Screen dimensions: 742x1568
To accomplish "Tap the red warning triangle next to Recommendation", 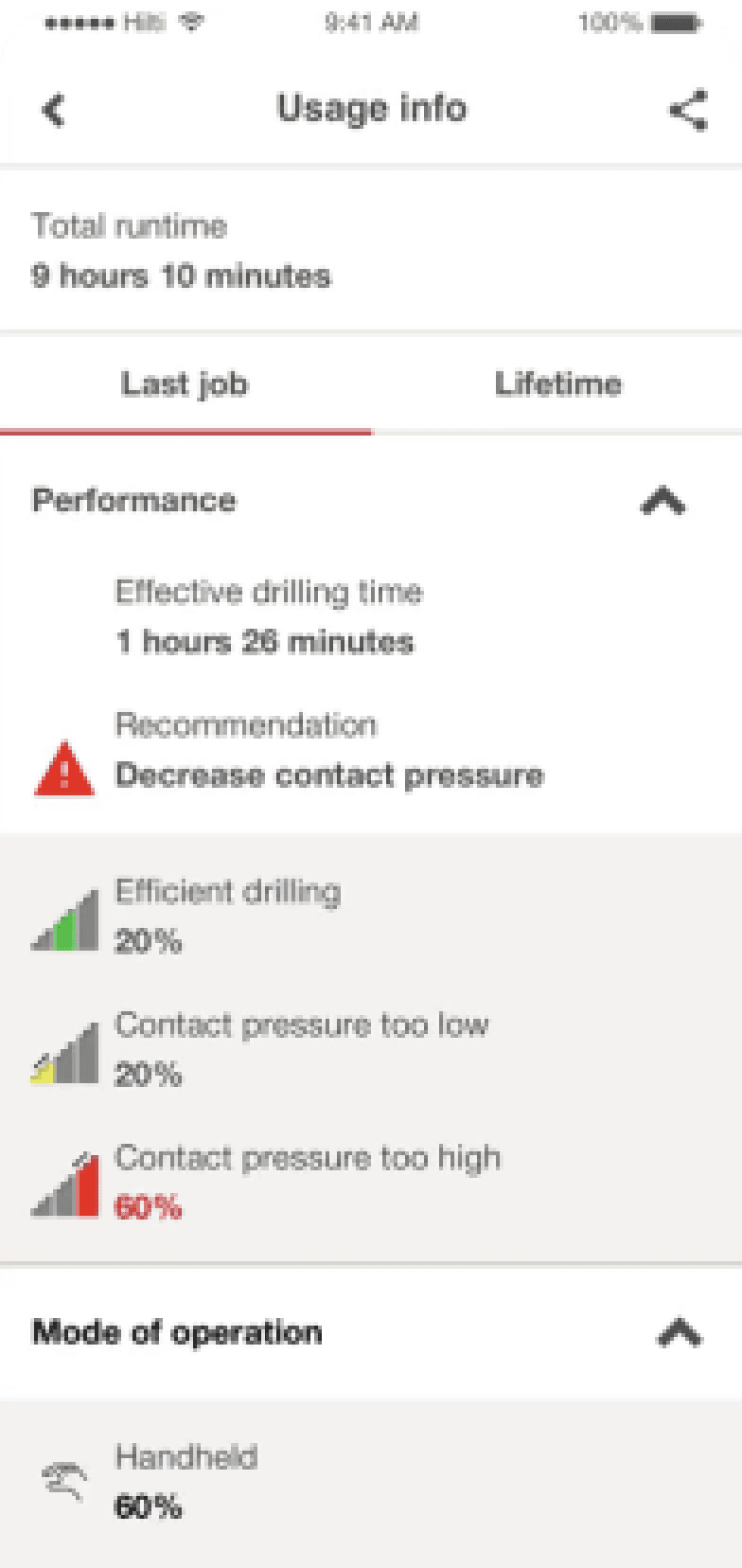I will click(x=64, y=769).
